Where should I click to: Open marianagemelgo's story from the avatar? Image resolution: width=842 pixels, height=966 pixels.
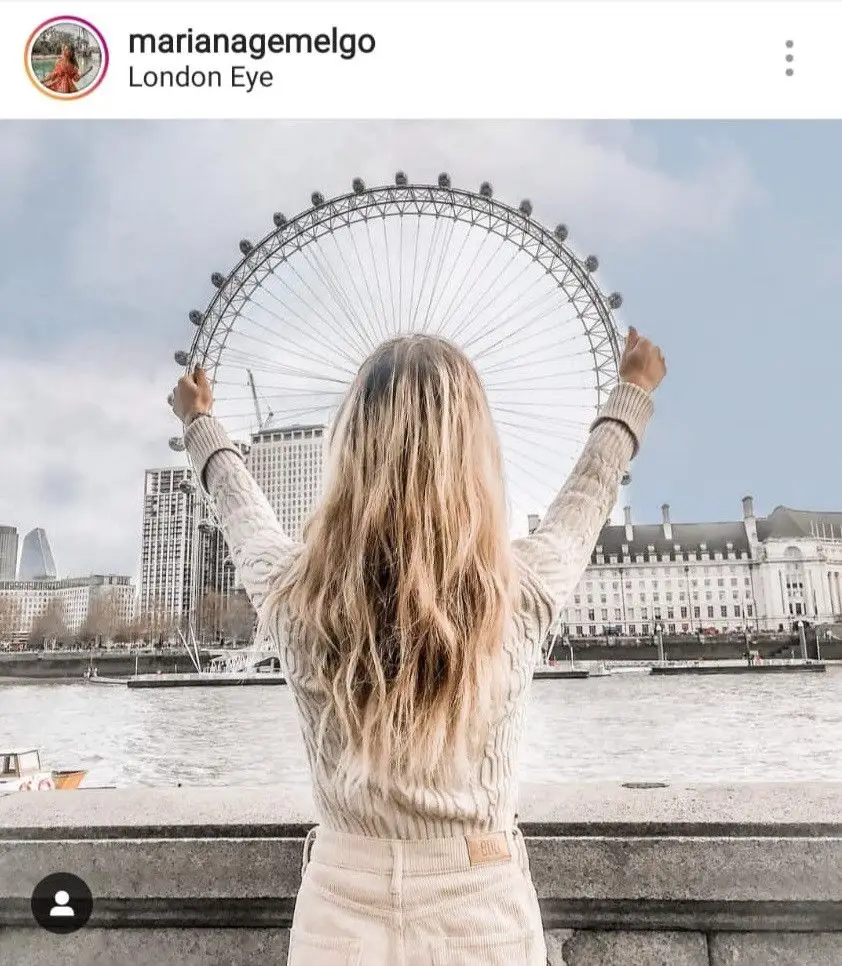click(x=66, y=58)
